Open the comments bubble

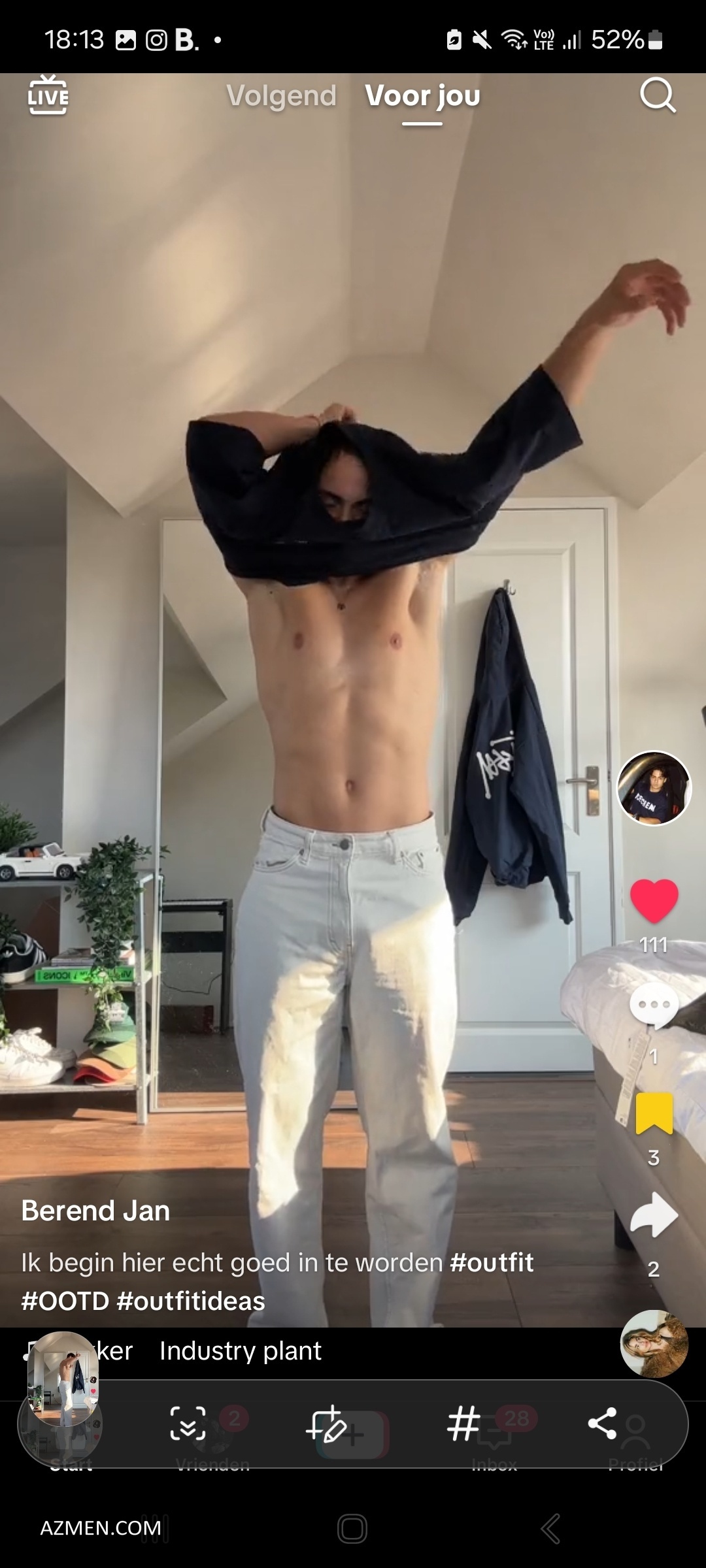[654, 1006]
